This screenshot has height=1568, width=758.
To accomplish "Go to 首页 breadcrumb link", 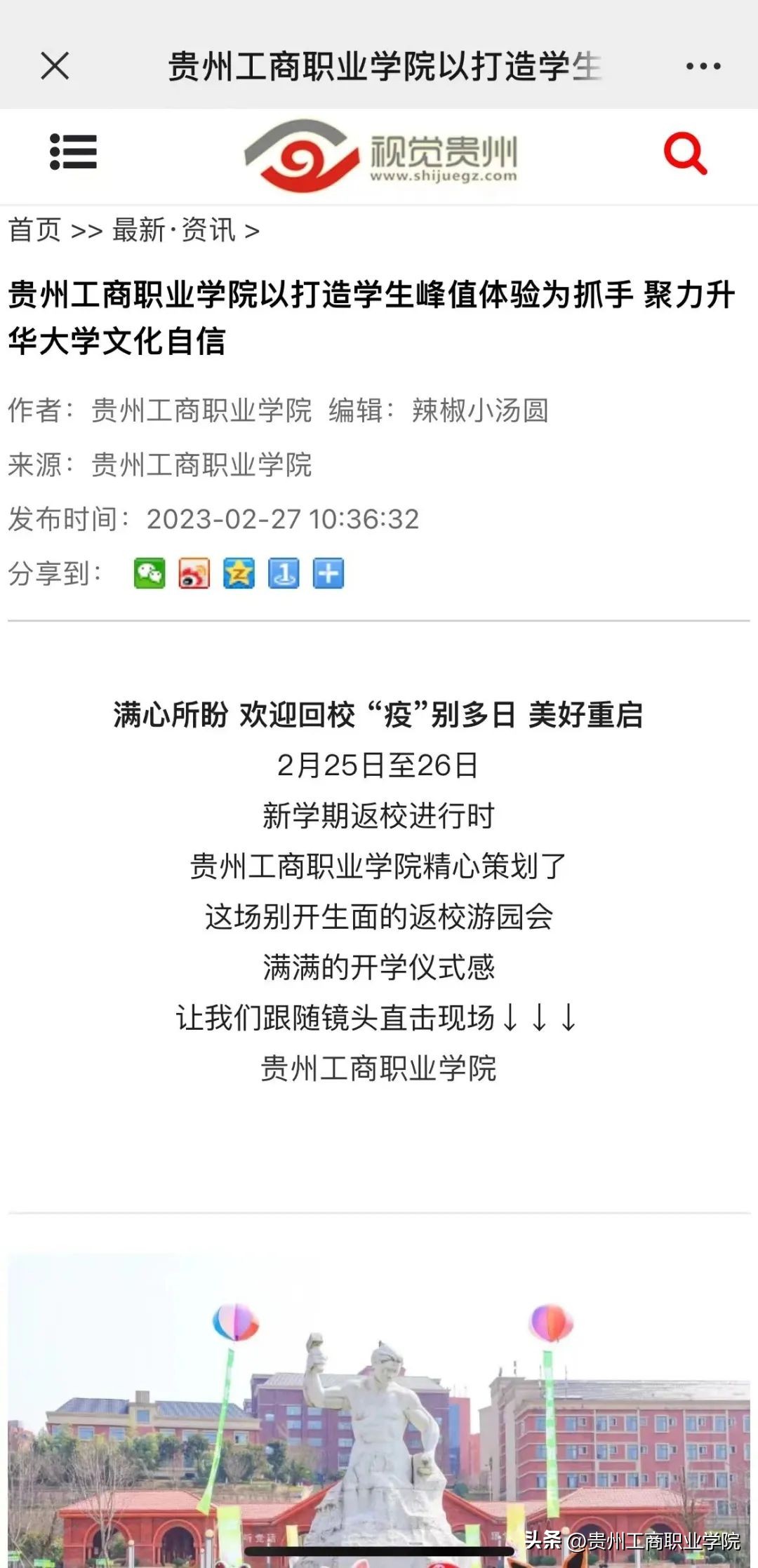I will point(34,230).
